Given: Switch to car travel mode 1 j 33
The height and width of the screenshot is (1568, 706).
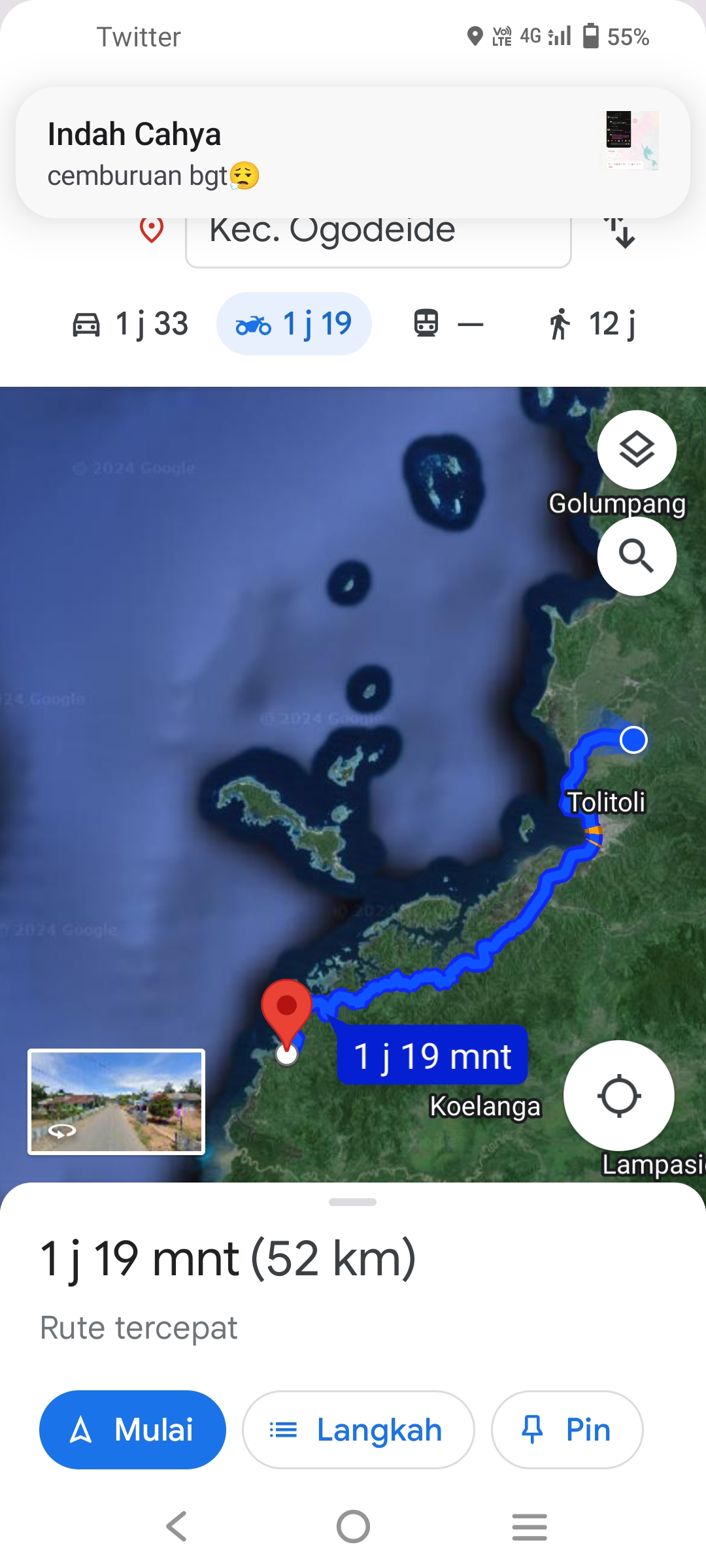Looking at the screenshot, I should (x=130, y=324).
